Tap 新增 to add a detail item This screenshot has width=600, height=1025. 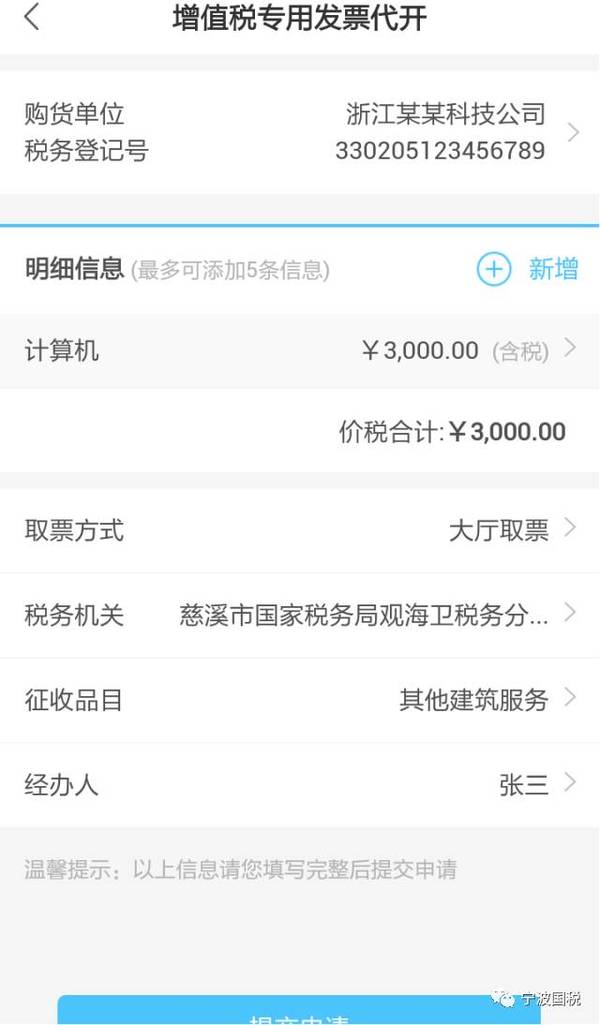pos(528,269)
